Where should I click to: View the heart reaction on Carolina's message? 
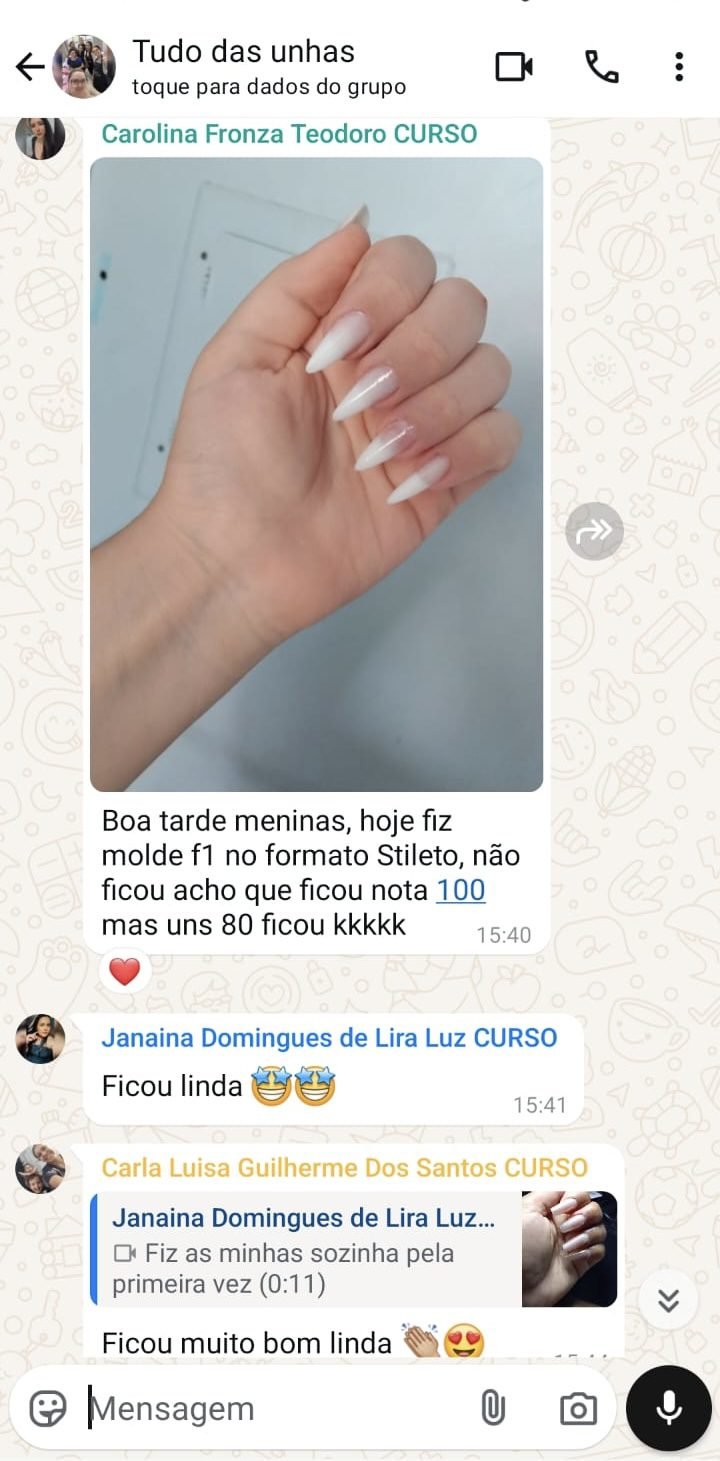click(124, 971)
